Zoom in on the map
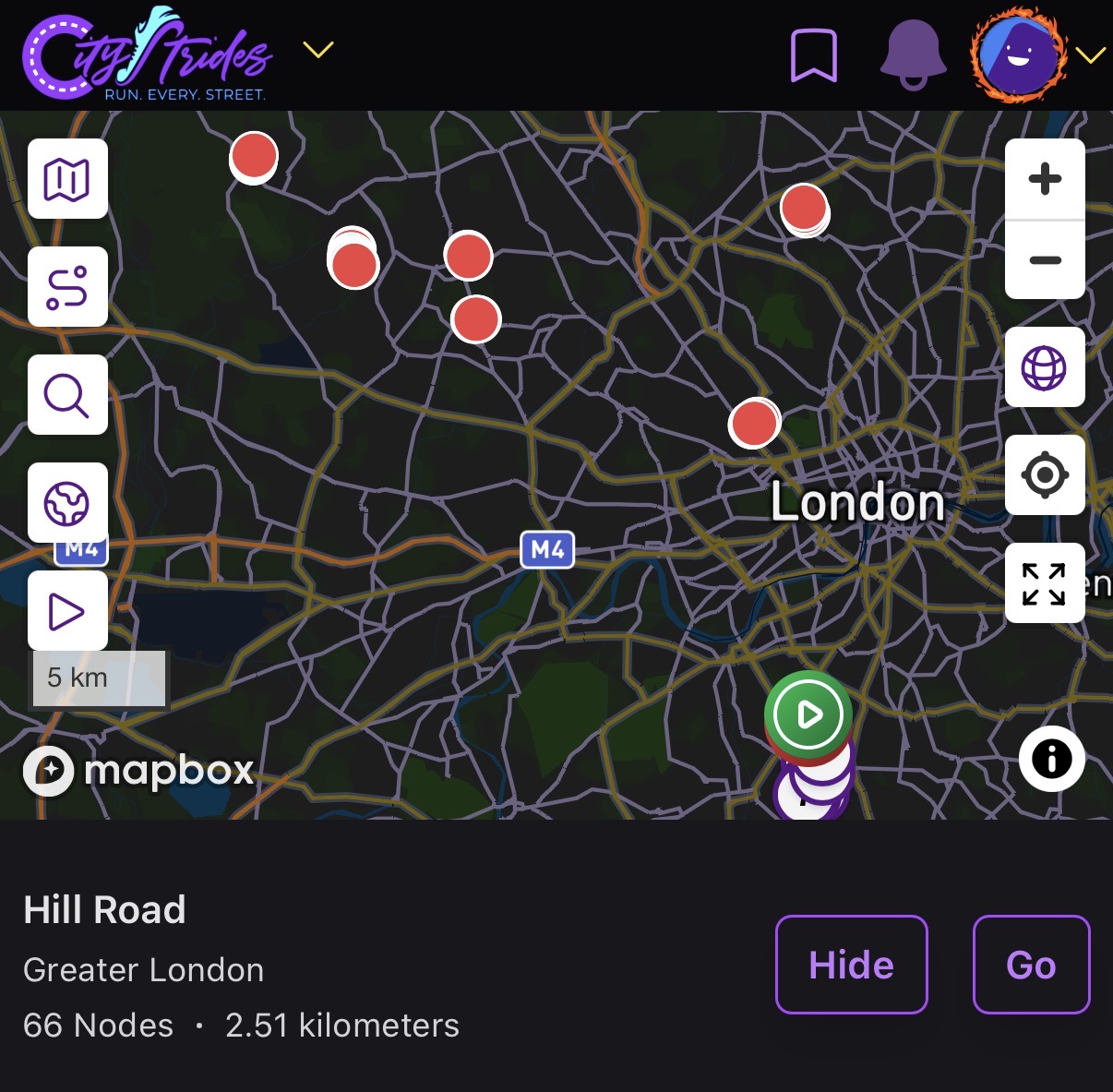 click(1045, 179)
